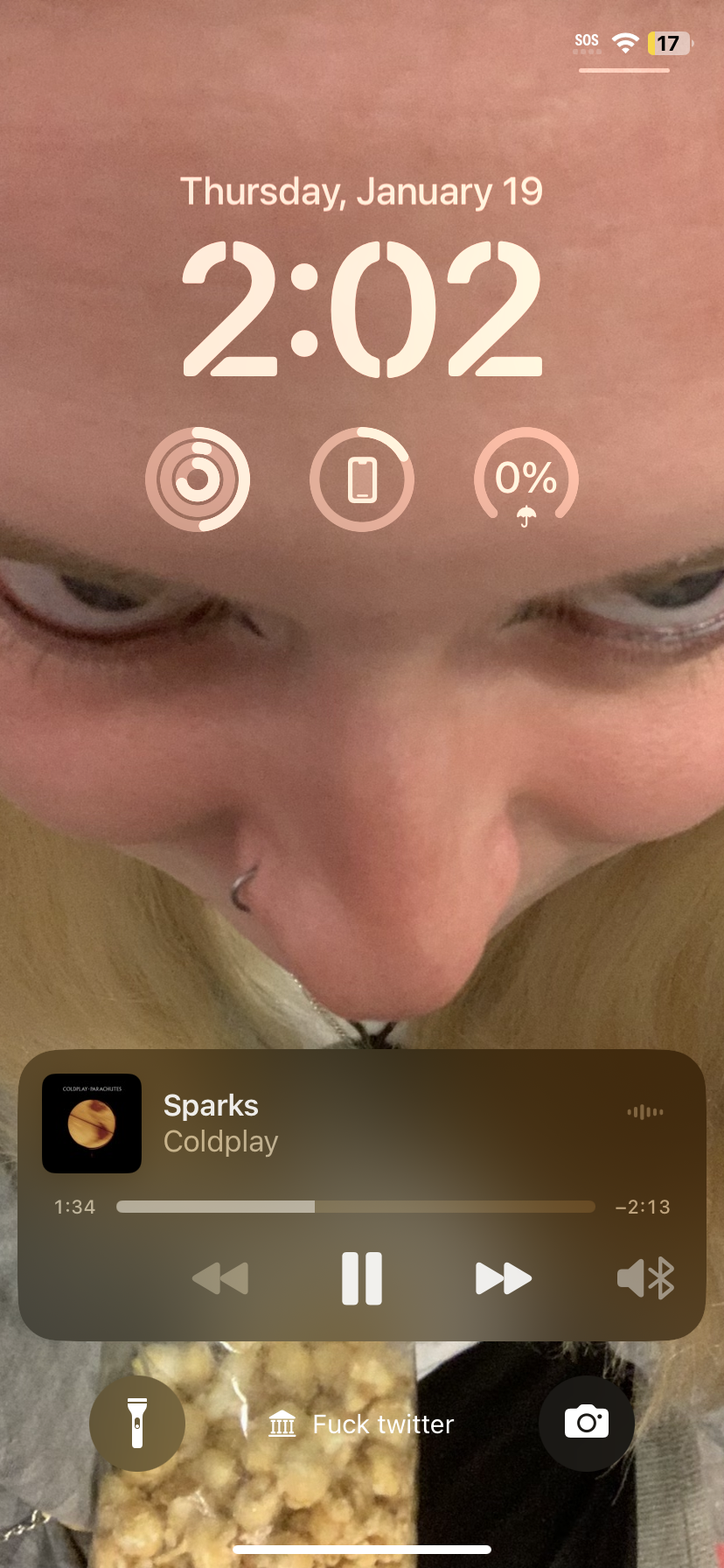Skip forward to the next track
724x1568 pixels.
click(503, 1278)
